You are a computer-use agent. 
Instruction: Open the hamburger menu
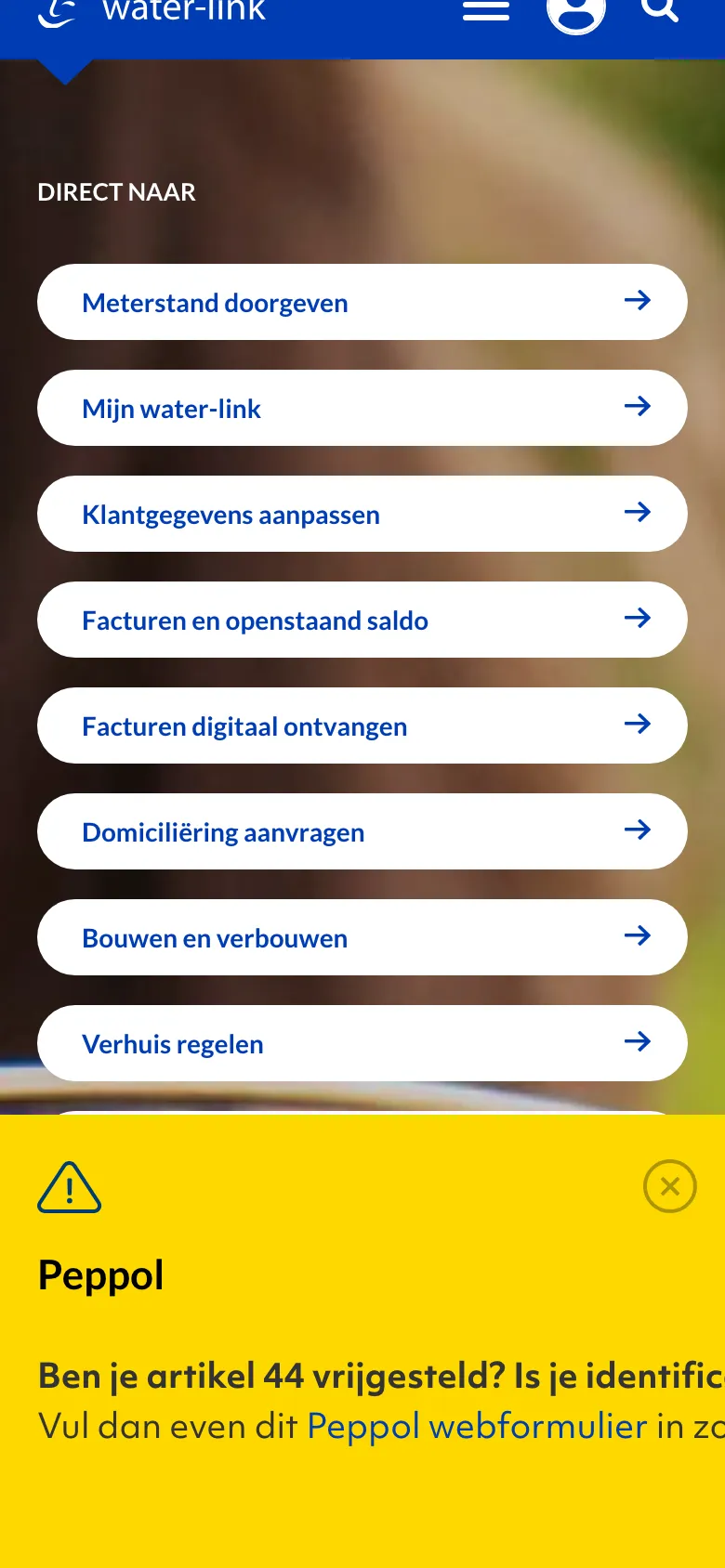[486, 11]
